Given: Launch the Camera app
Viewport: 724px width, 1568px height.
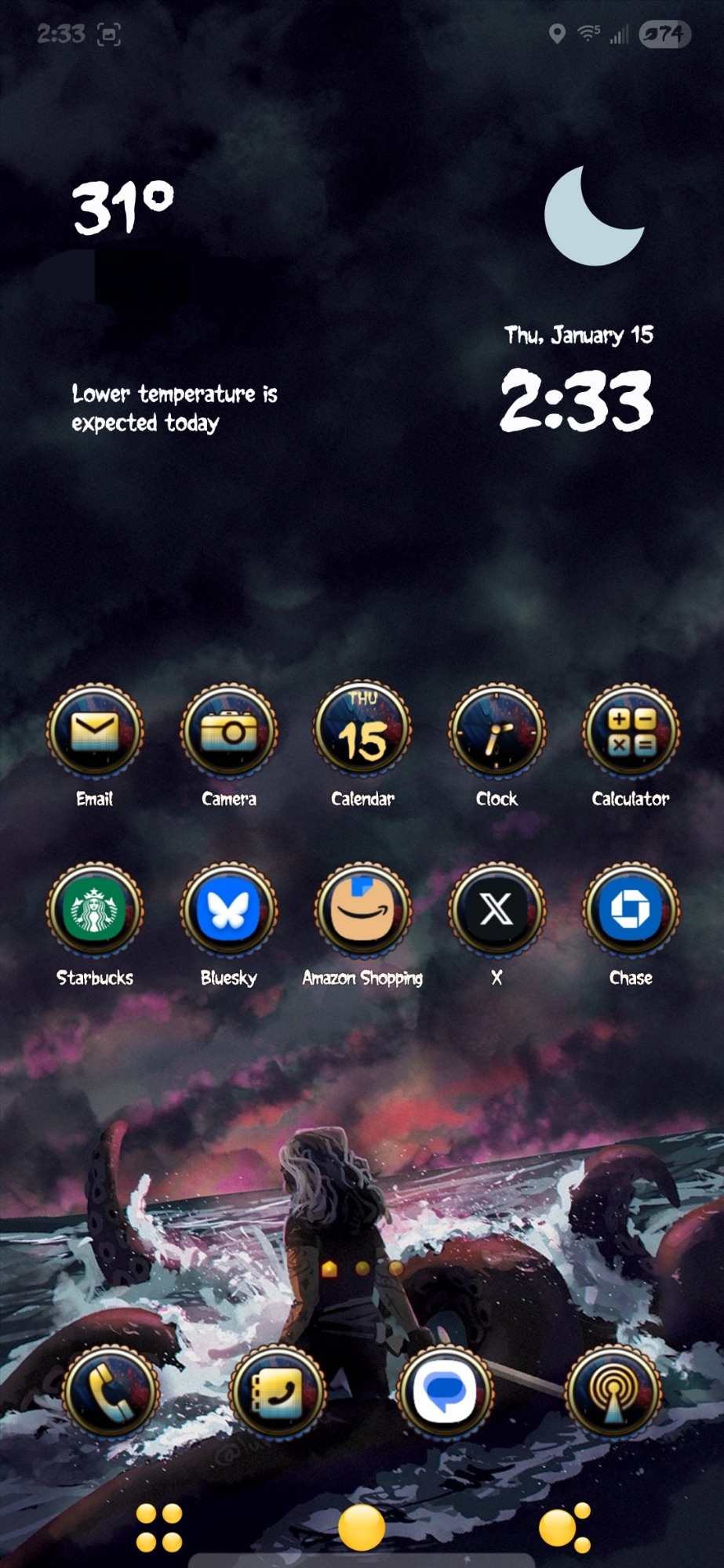Looking at the screenshot, I should 229,731.
